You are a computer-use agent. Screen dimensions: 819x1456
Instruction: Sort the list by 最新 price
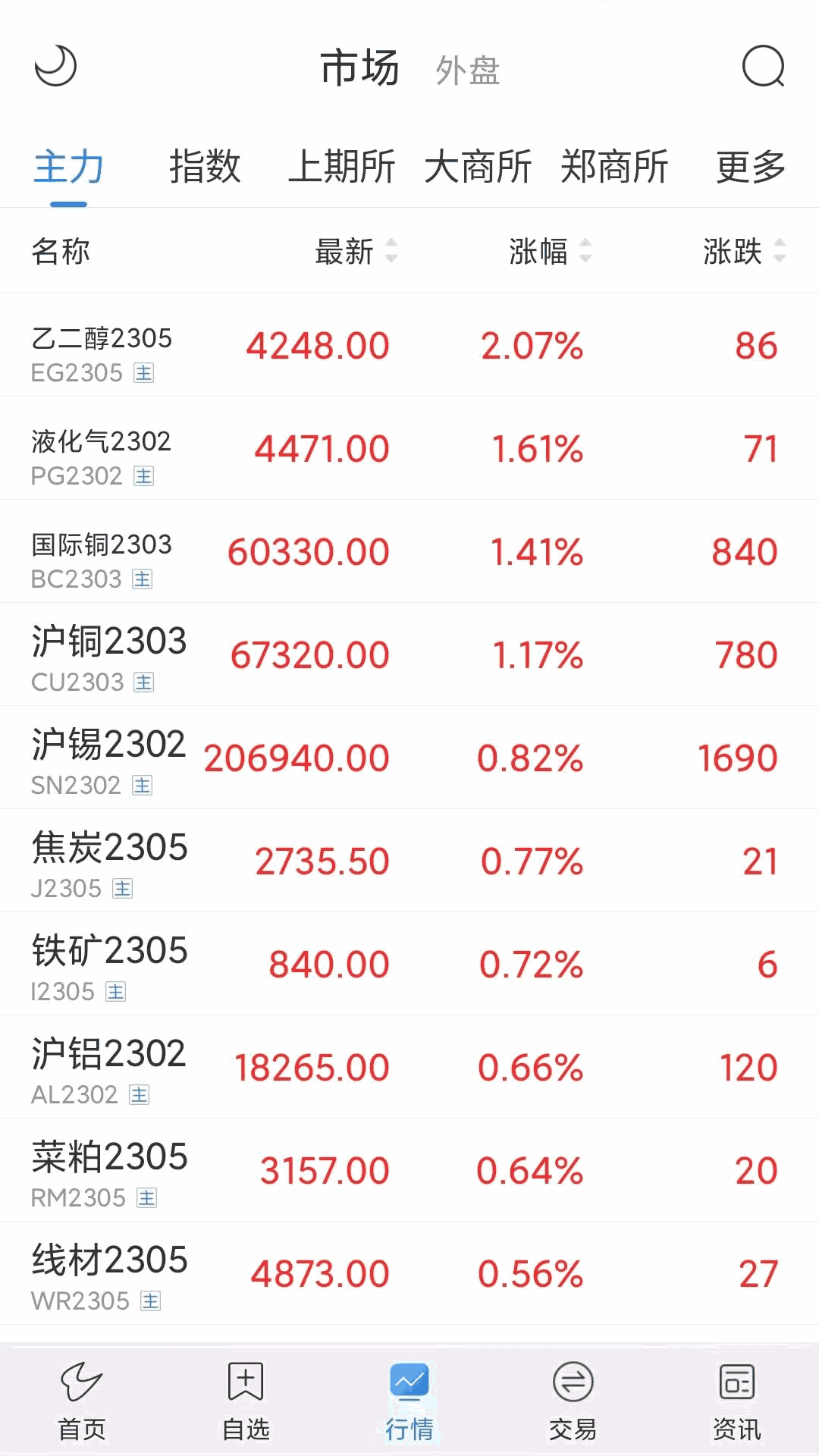(x=355, y=251)
